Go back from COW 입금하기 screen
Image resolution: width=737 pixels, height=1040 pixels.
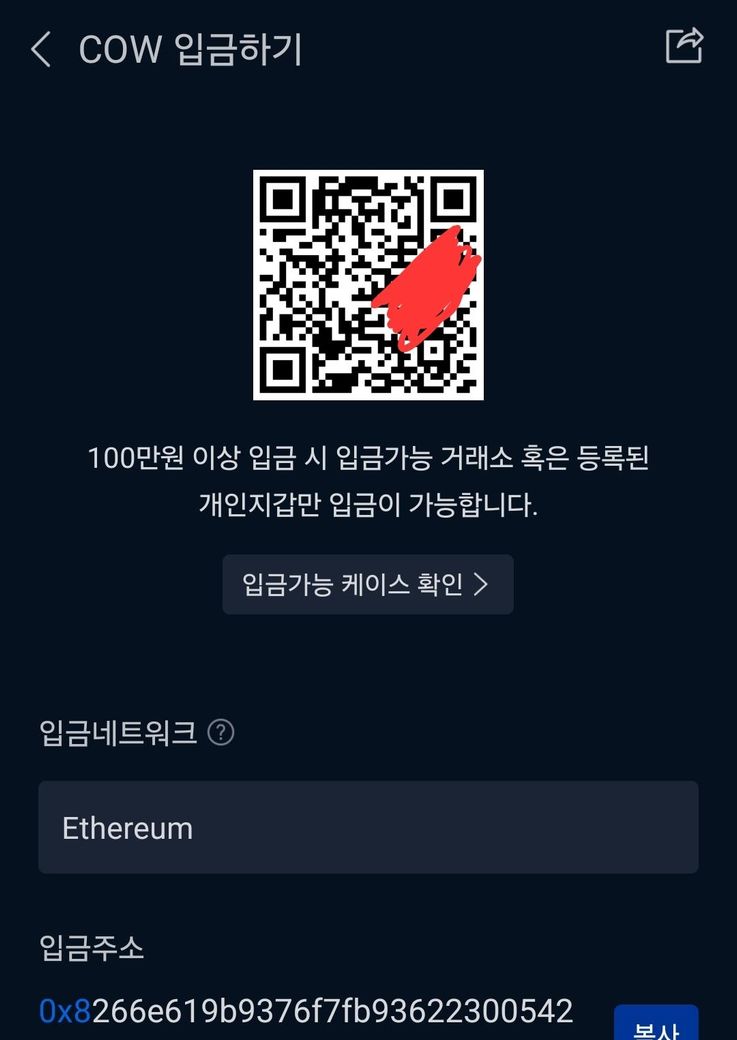tap(41, 49)
